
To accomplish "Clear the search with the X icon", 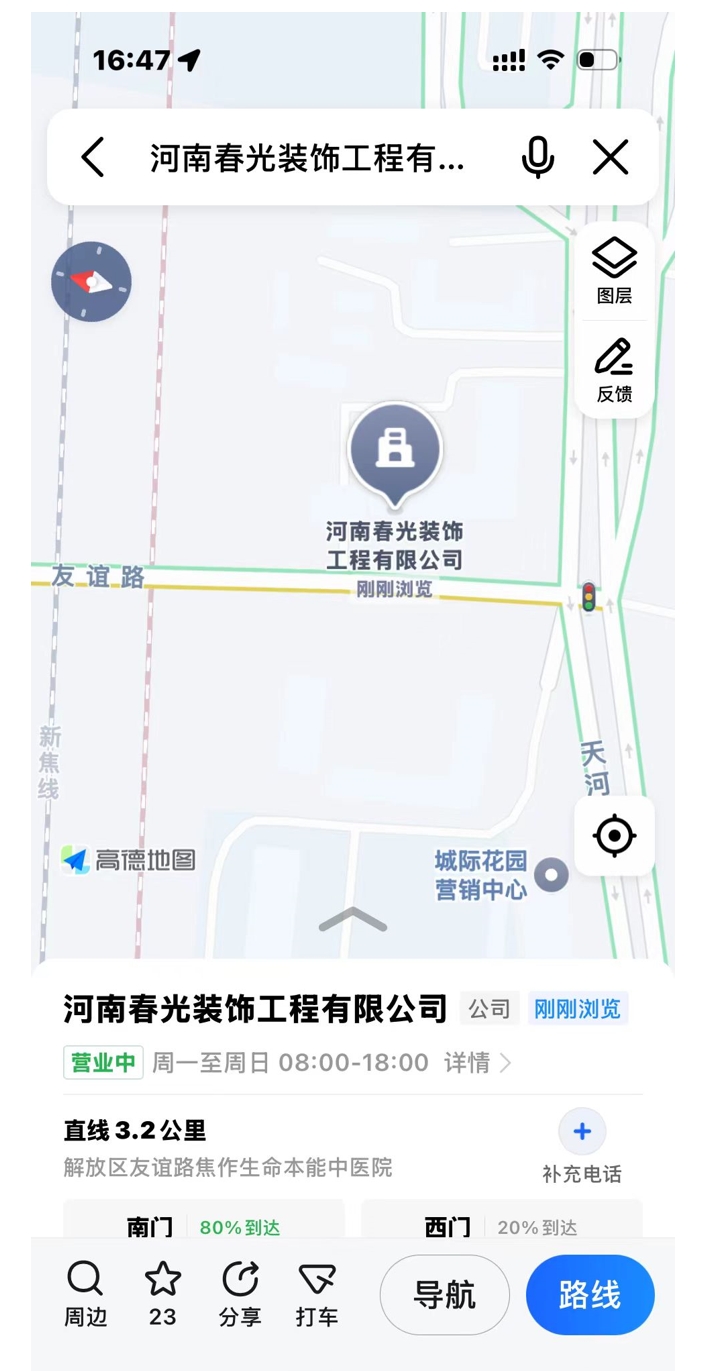I will coord(610,158).
